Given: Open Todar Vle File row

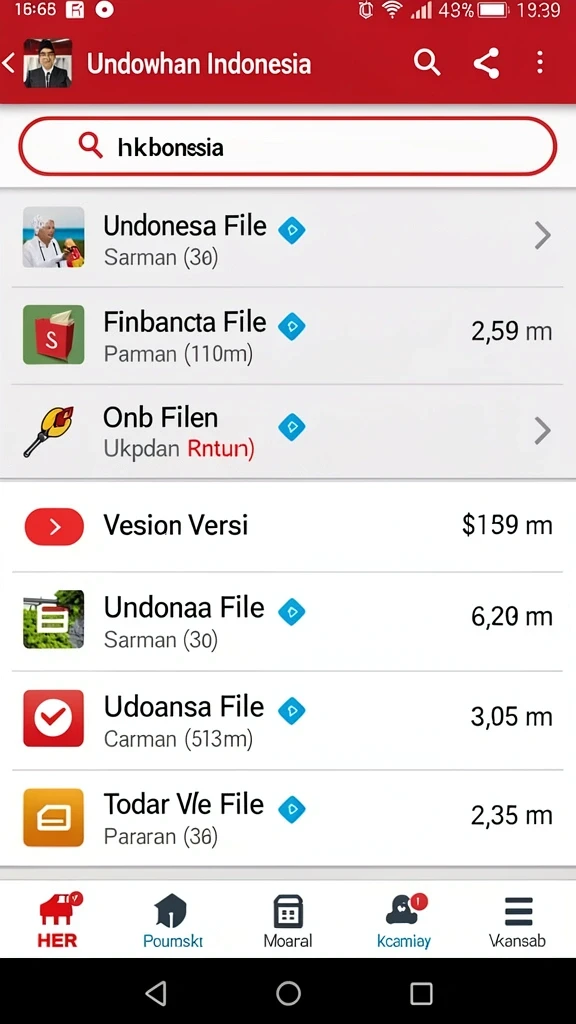Looking at the screenshot, I should (288, 818).
